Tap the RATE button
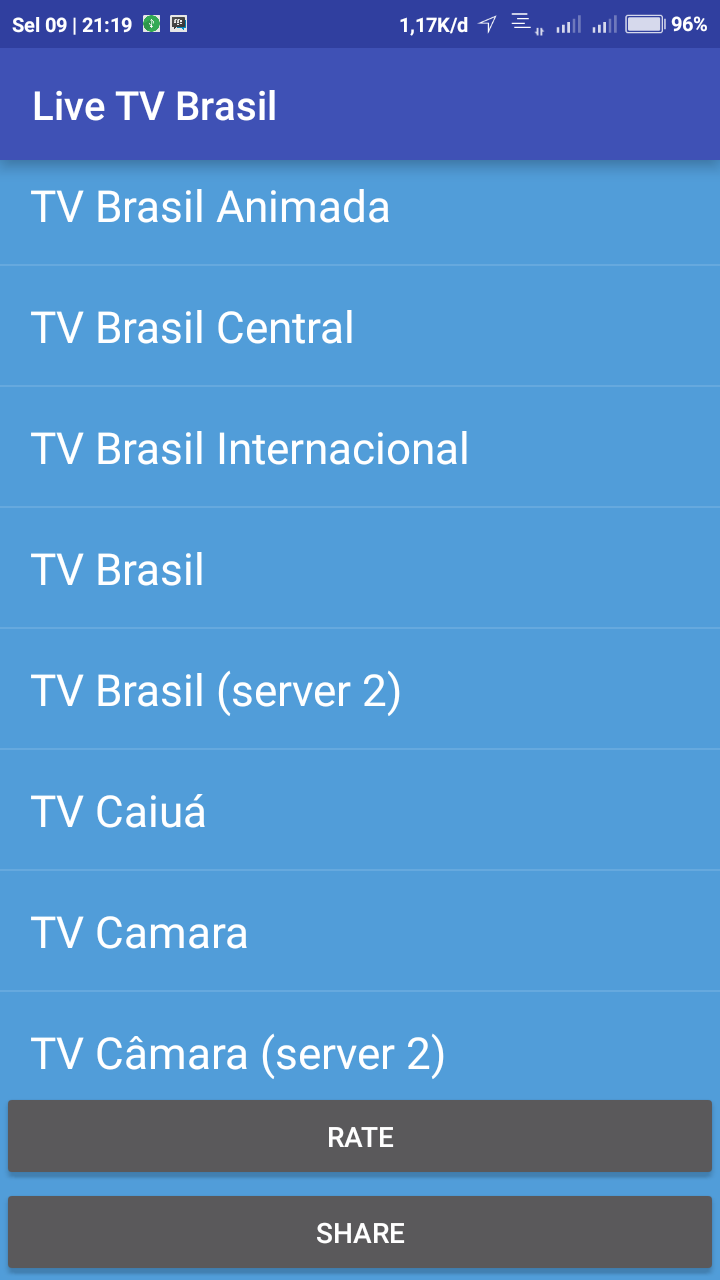 pos(360,1137)
